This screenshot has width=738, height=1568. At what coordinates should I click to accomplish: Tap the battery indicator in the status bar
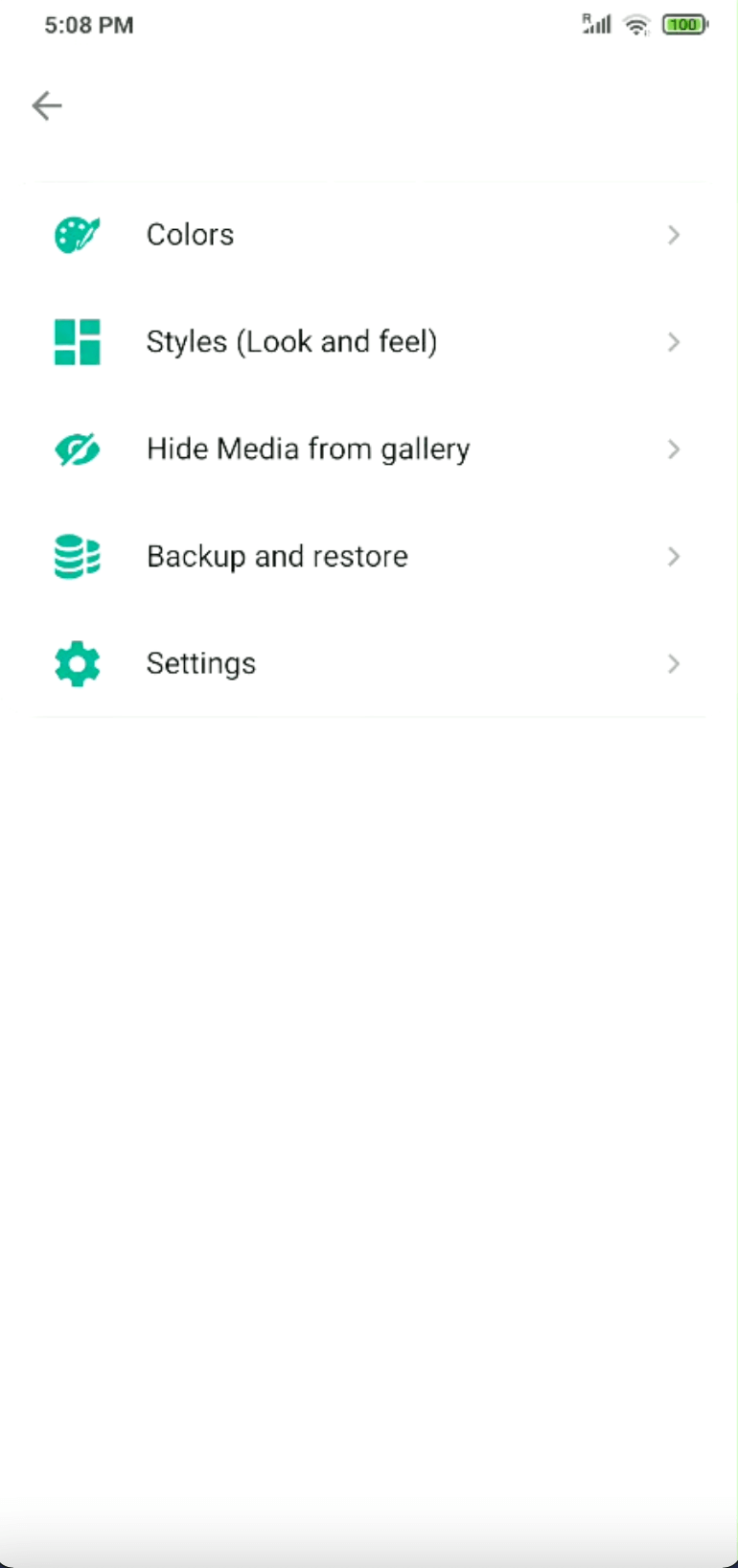683,24
